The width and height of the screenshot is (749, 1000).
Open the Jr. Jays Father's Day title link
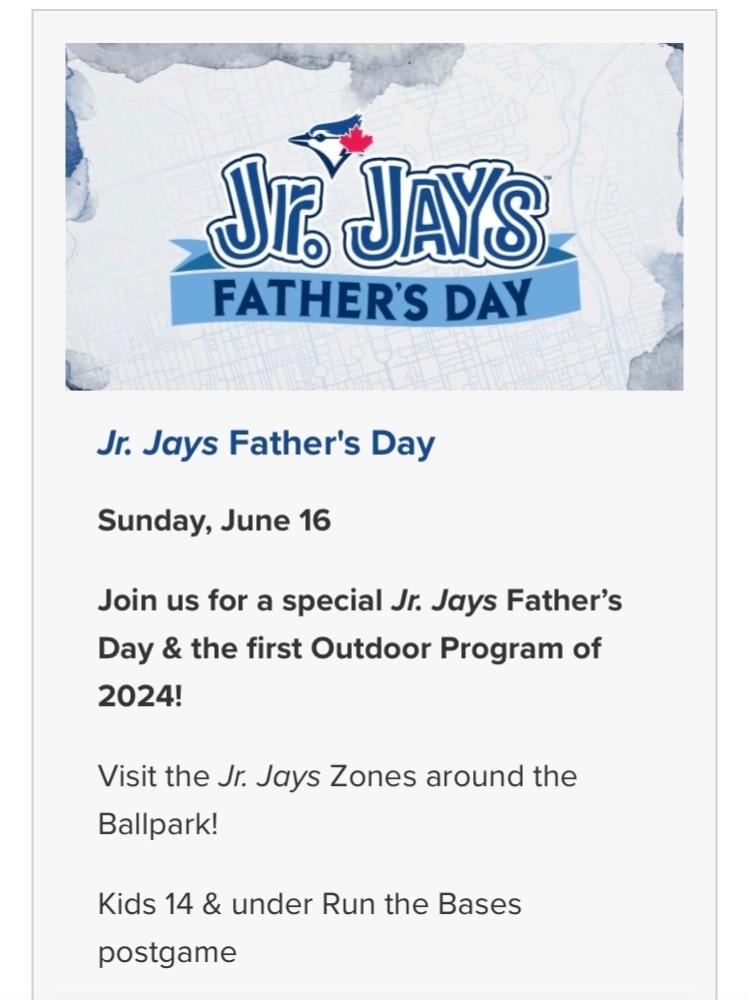[x=265, y=443]
